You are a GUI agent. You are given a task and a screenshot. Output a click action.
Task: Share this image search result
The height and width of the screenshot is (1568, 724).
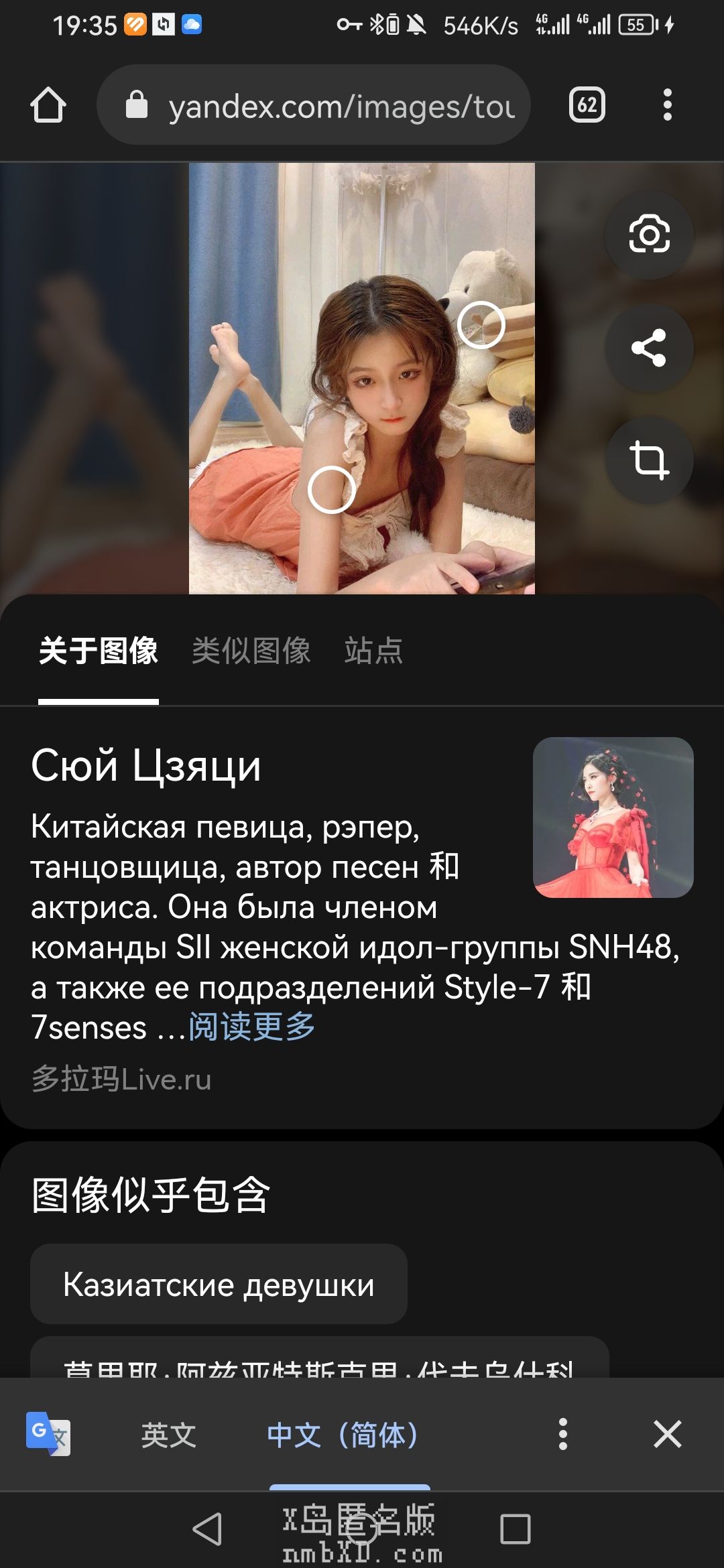[x=649, y=347]
